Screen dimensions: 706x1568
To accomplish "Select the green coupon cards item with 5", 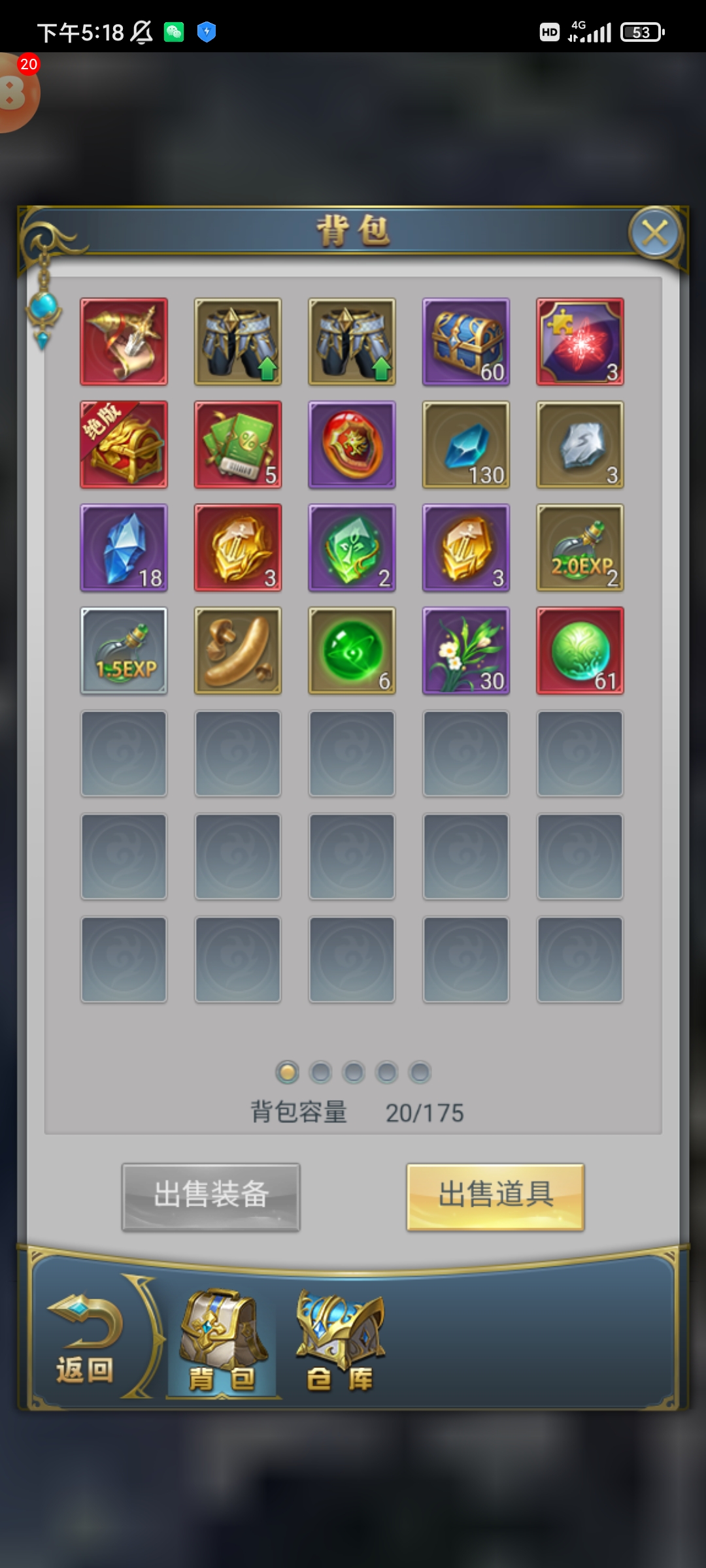I will pos(238,445).
